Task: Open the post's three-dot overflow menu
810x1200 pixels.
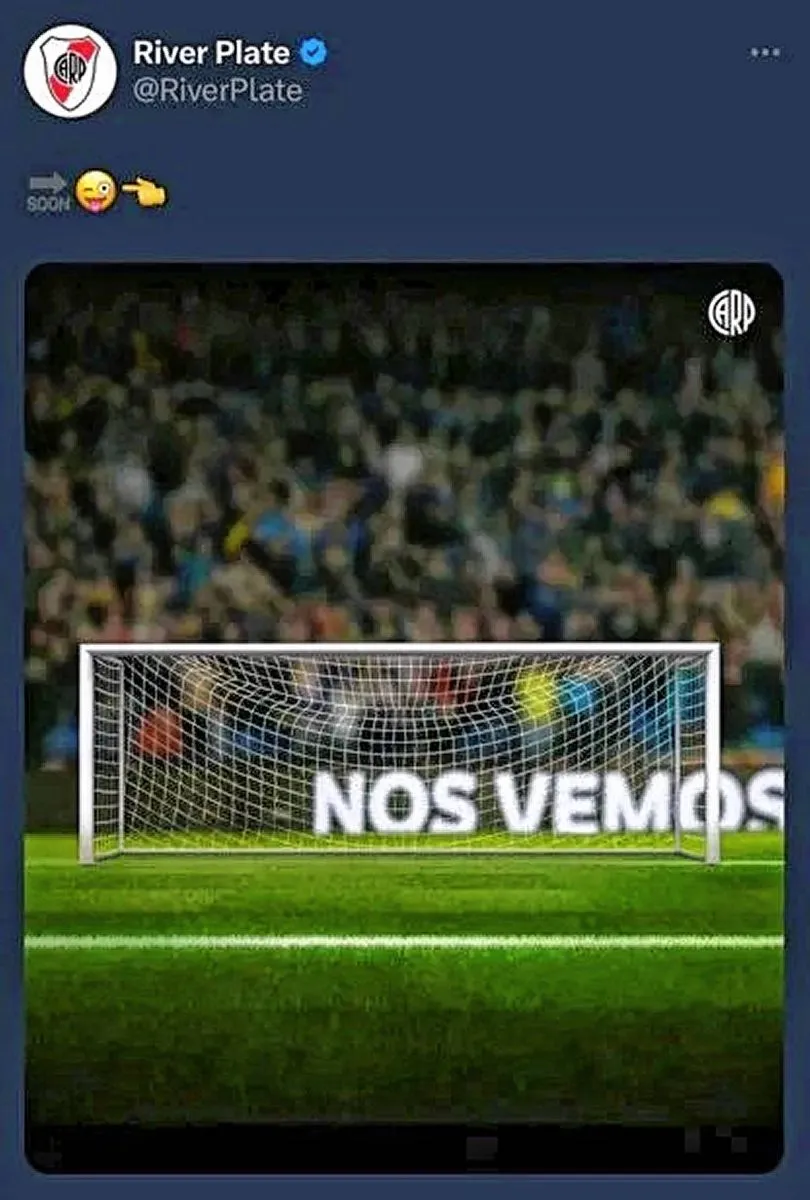Action: (765, 53)
